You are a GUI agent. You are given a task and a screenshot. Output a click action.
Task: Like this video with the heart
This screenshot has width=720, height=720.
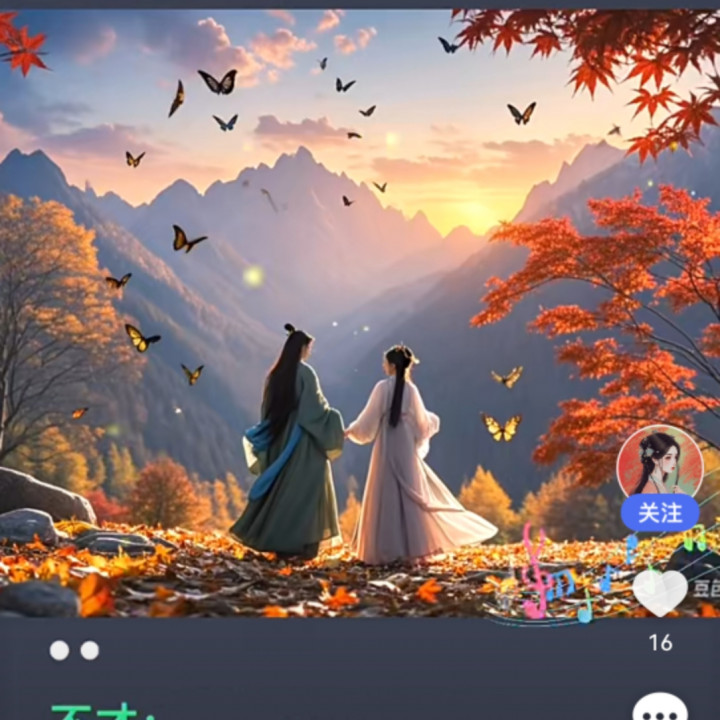pyautogui.click(x=660, y=592)
